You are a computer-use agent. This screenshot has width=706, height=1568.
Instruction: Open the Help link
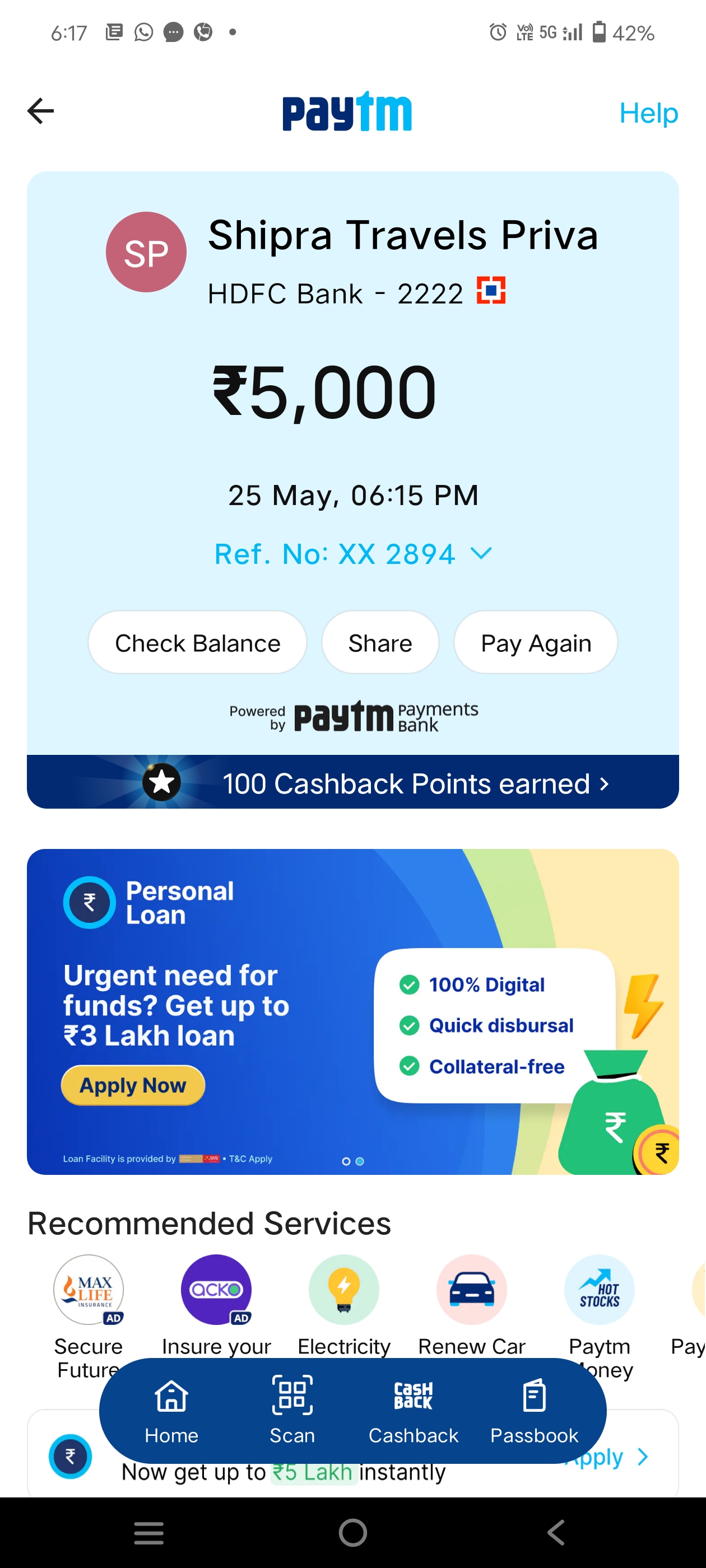tap(648, 113)
